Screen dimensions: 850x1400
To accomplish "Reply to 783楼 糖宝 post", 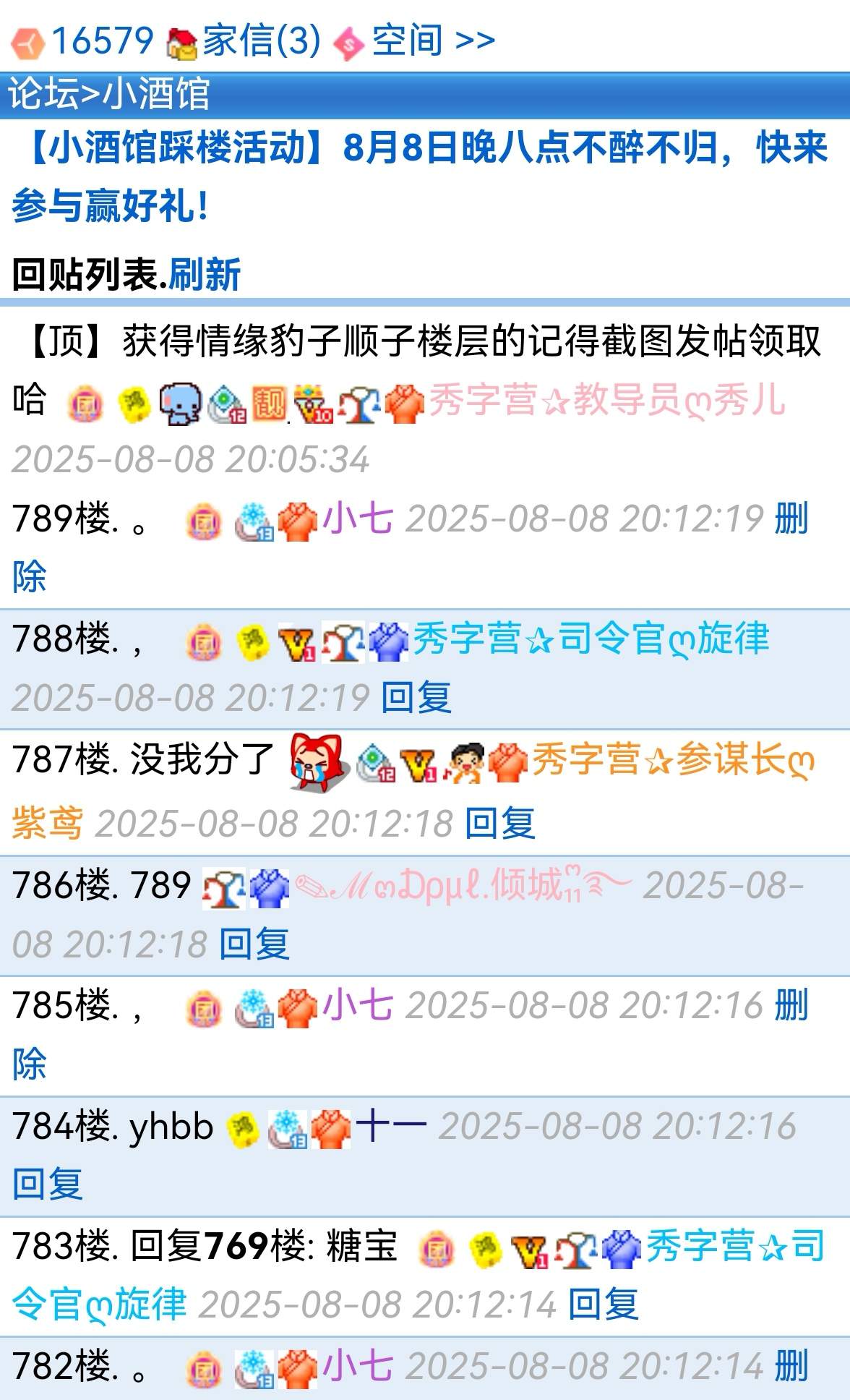I will pyautogui.click(x=604, y=1305).
